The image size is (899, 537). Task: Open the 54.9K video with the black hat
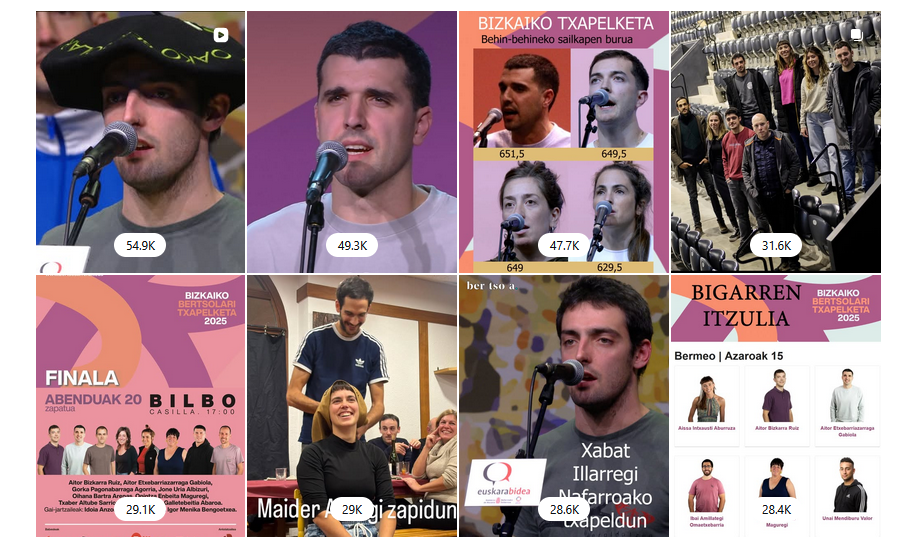coord(140,140)
